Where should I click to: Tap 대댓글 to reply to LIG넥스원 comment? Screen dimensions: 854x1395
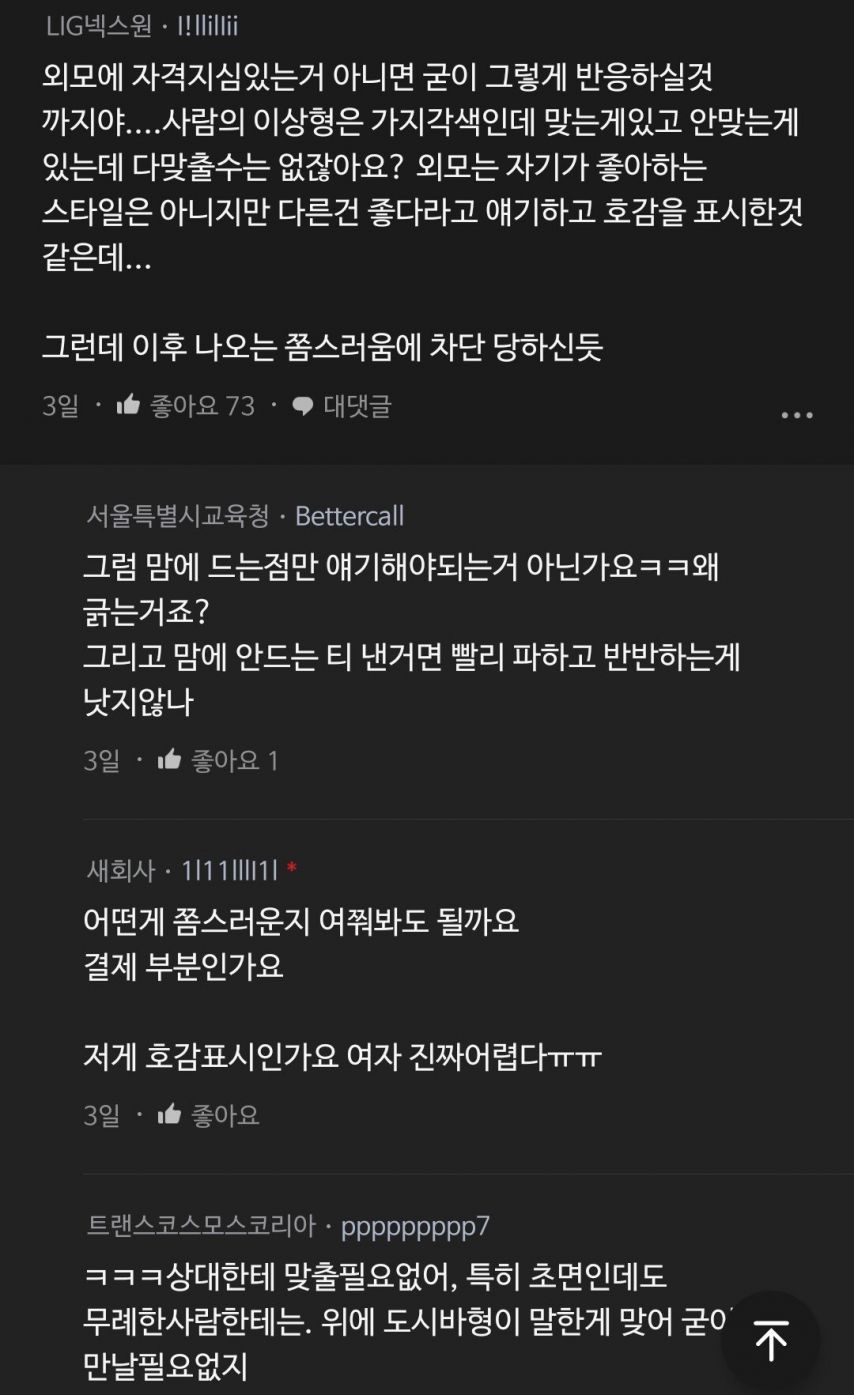pos(341,406)
